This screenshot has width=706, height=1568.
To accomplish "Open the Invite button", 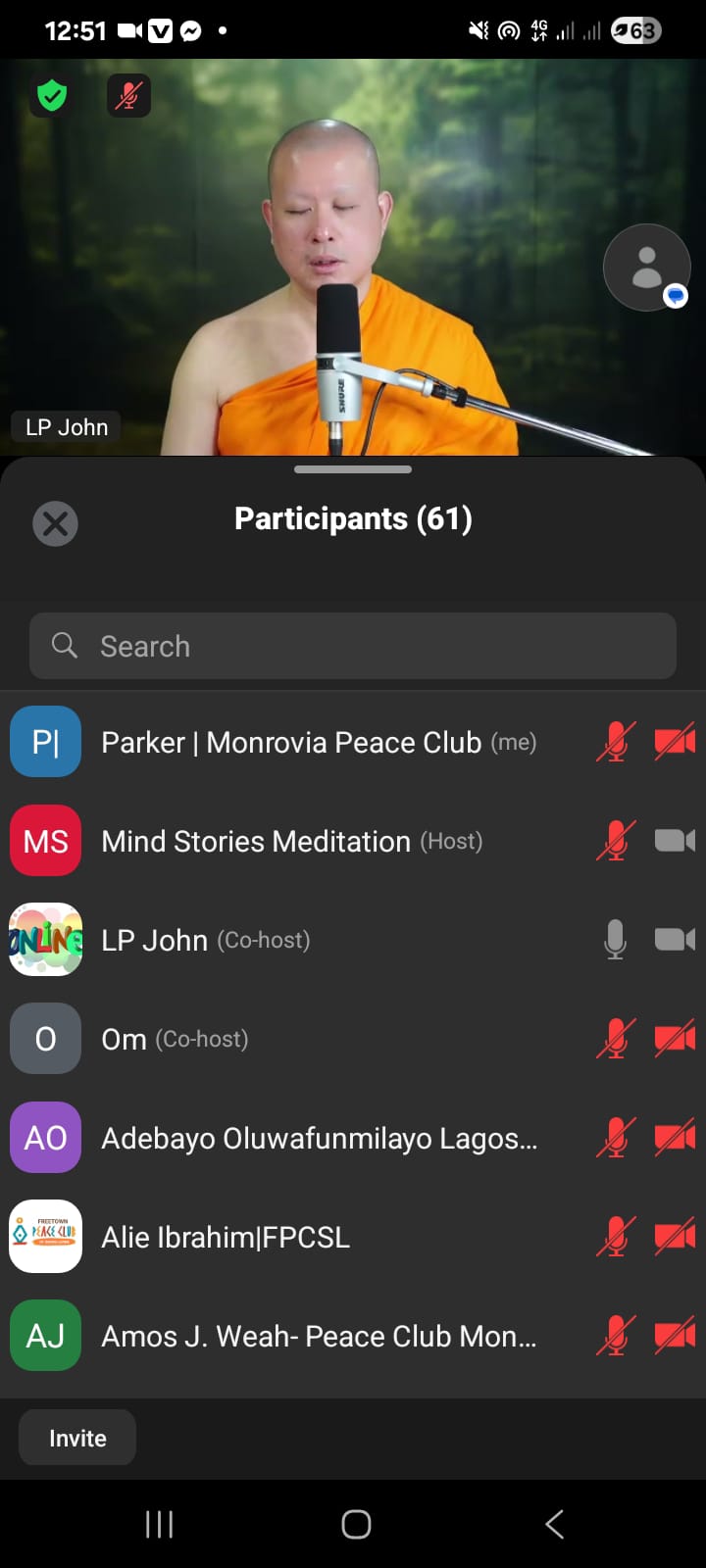I will [77, 1438].
